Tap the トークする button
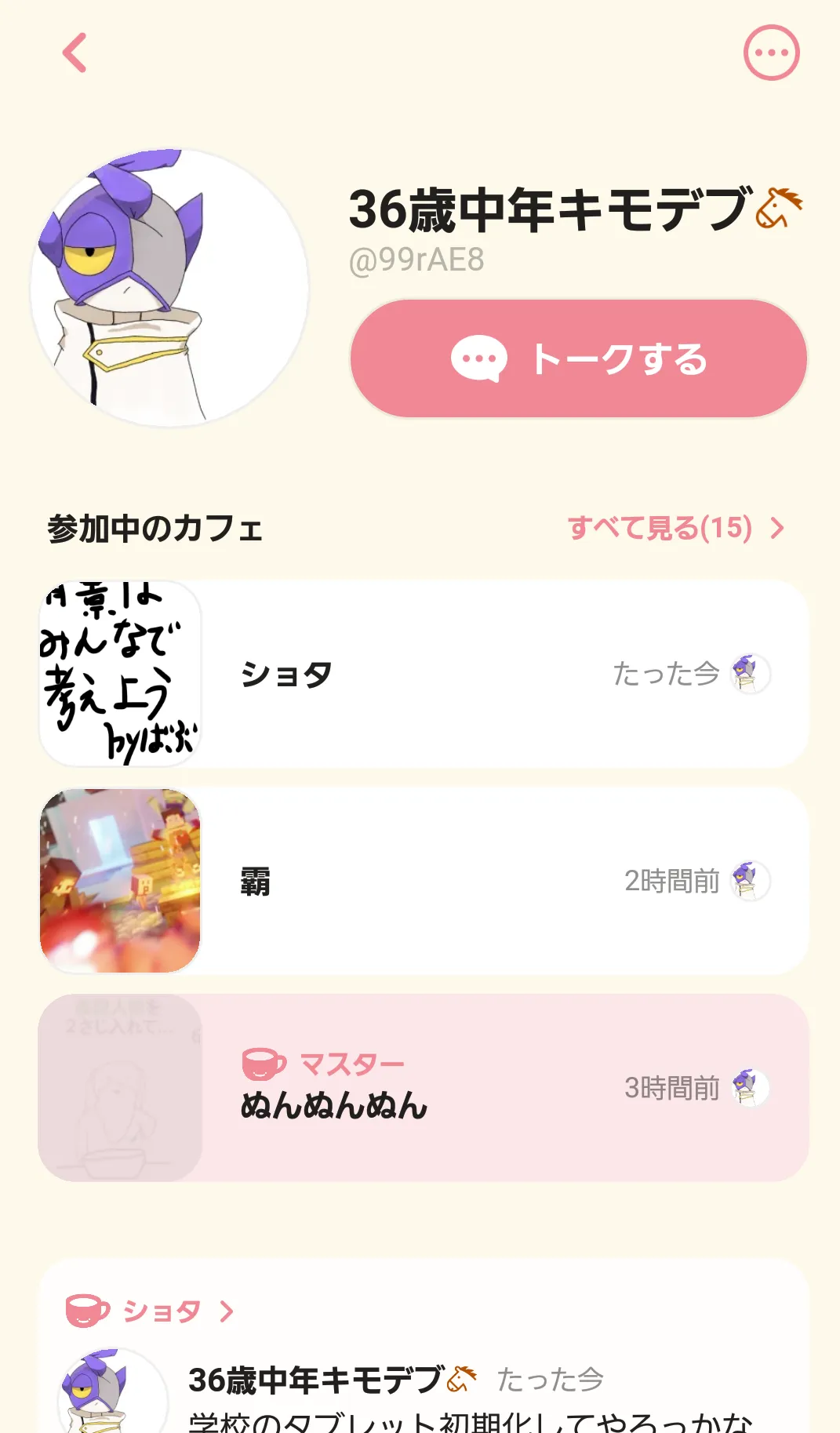This screenshot has height=1433, width=840. 579,358
